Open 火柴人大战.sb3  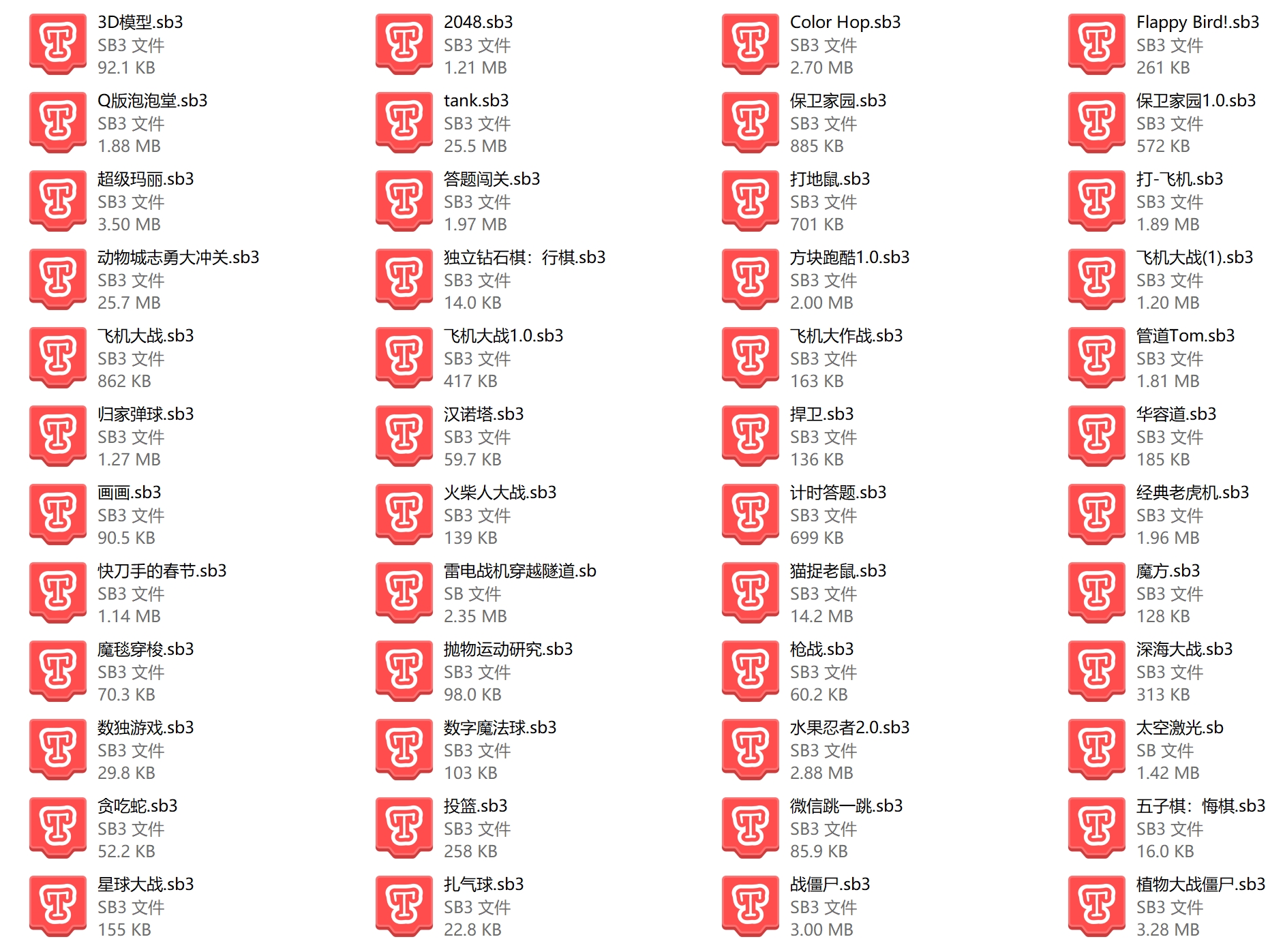(x=404, y=515)
